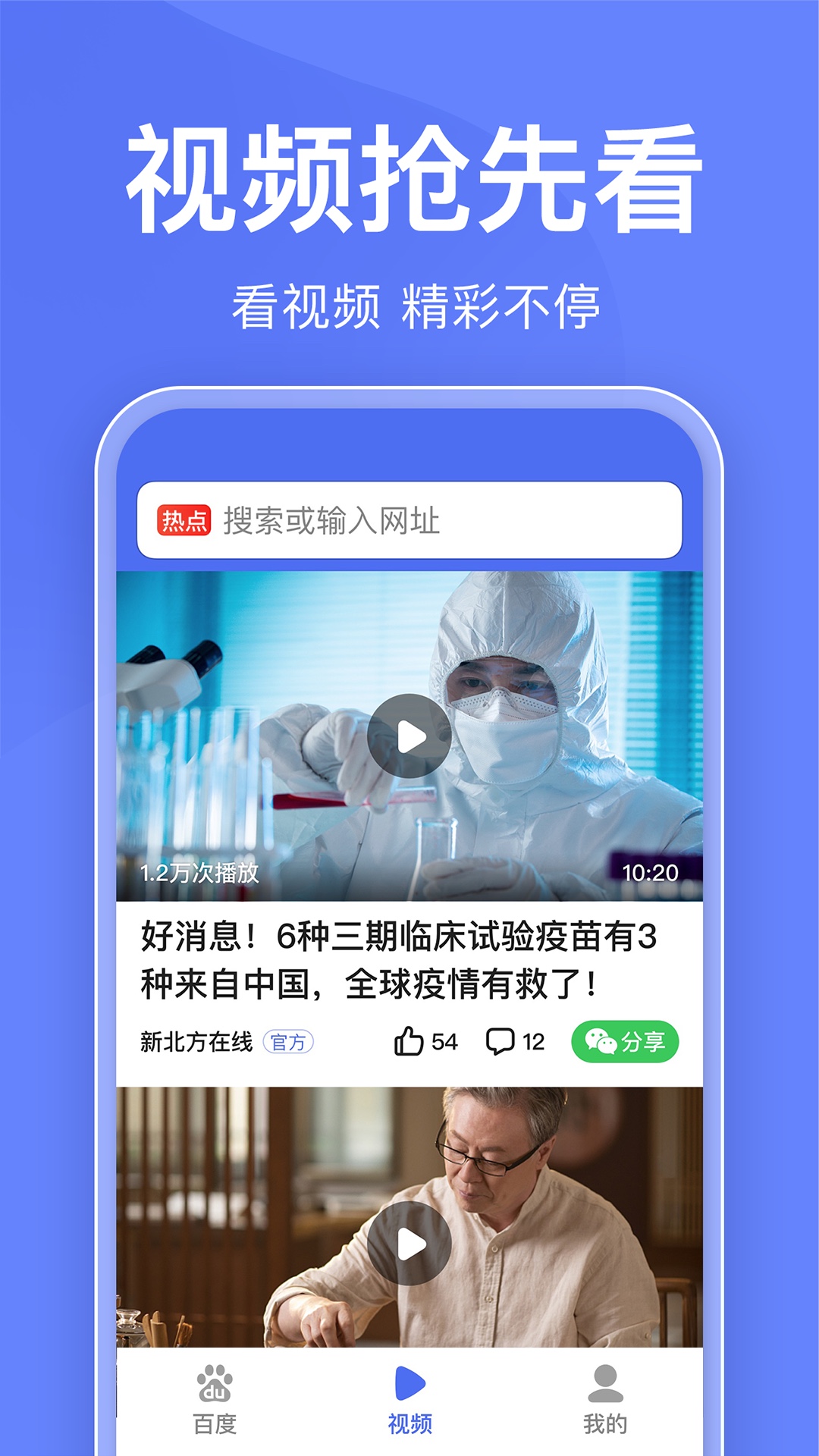This screenshot has height=1456, width=819.
Task: Tap the WeChat icon inside the share button
Action: [x=599, y=1042]
